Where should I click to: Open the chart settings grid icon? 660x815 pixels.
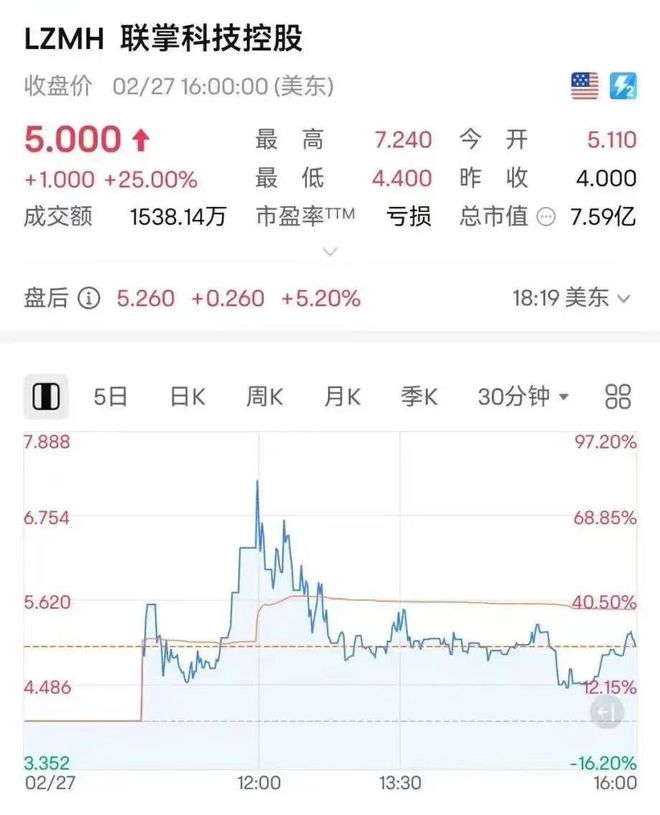click(618, 397)
